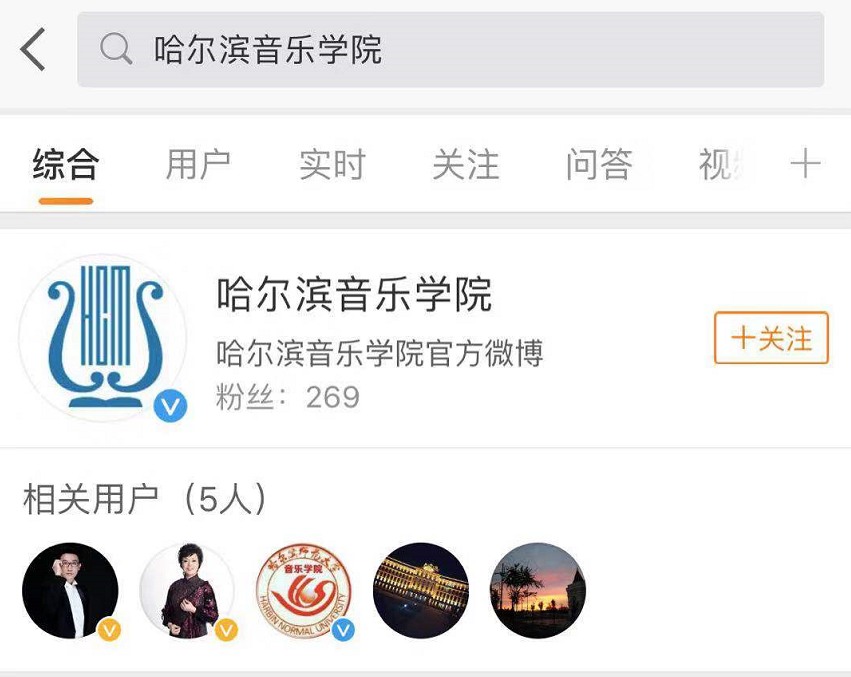Open the 实时 tab
Screen dimensions: 851x677
tap(332, 165)
